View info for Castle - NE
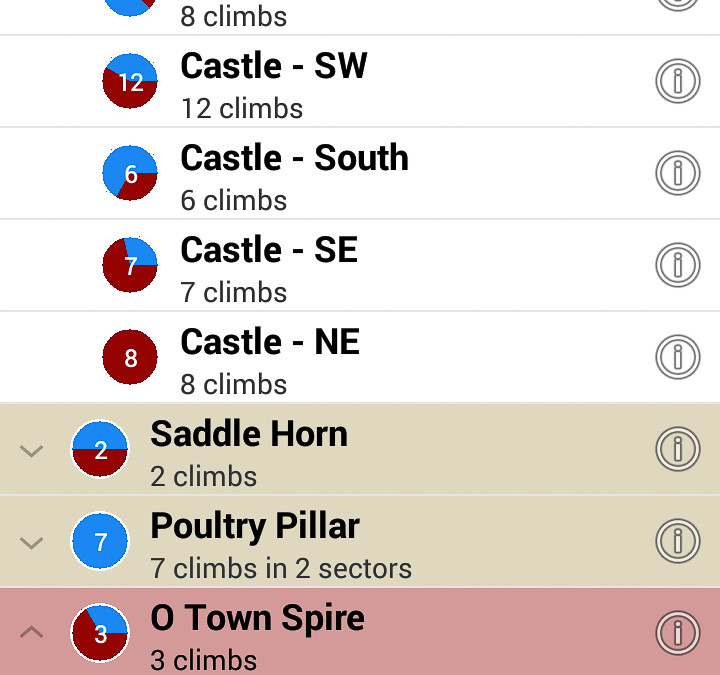720x675 pixels. [677, 357]
